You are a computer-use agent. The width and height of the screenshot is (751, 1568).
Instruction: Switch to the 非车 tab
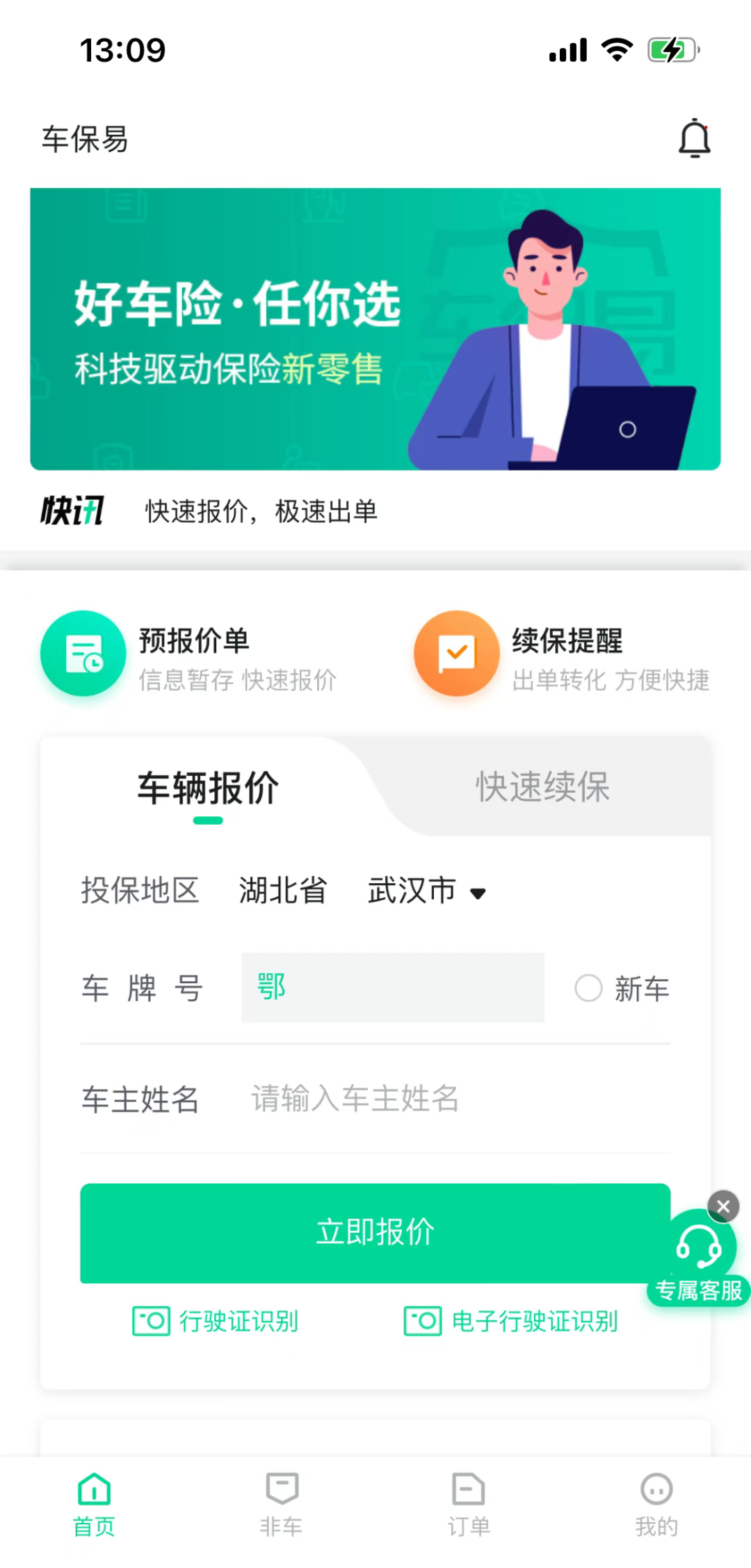282,1504
